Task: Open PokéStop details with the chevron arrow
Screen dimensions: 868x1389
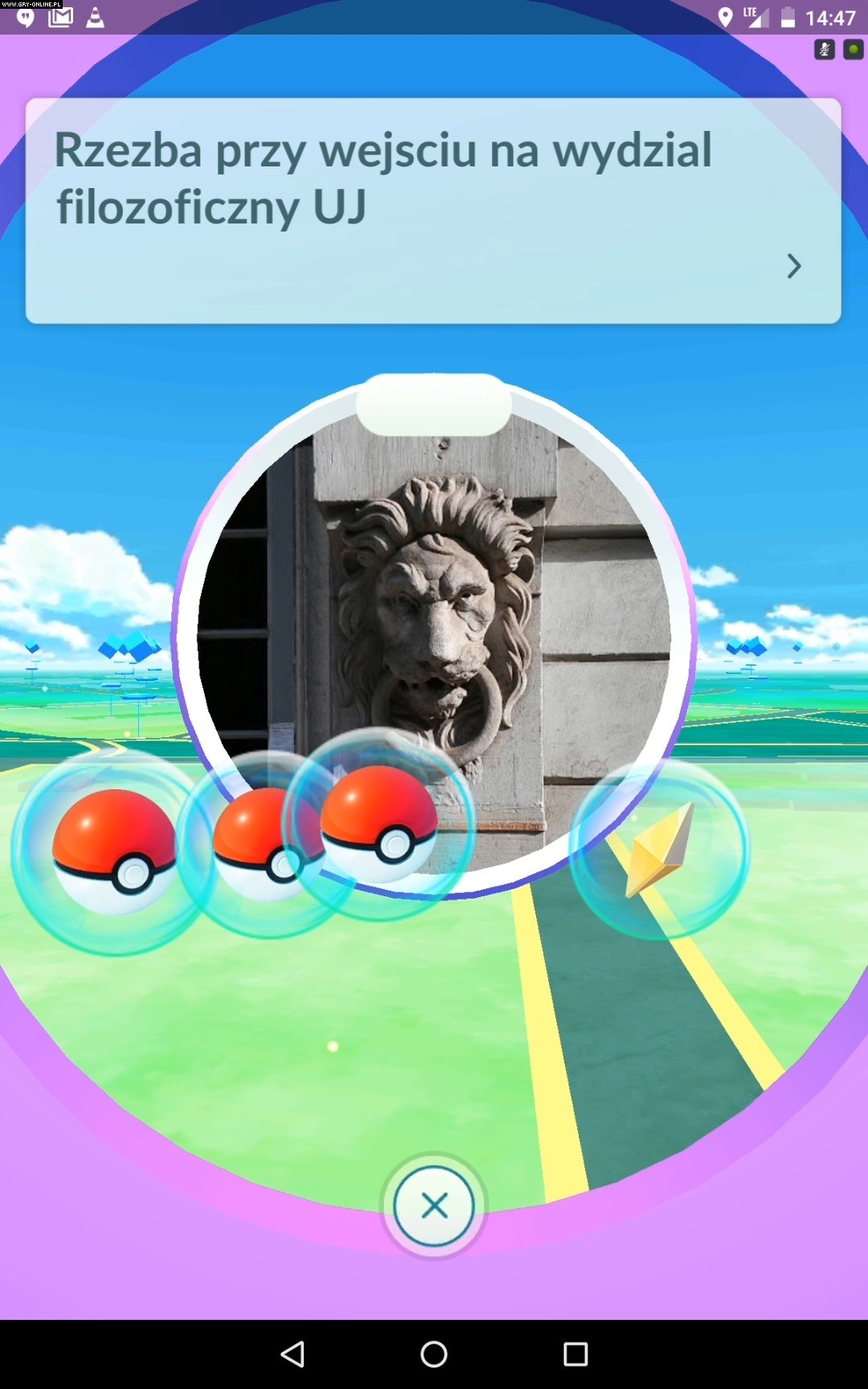Action: coord(794,266)
